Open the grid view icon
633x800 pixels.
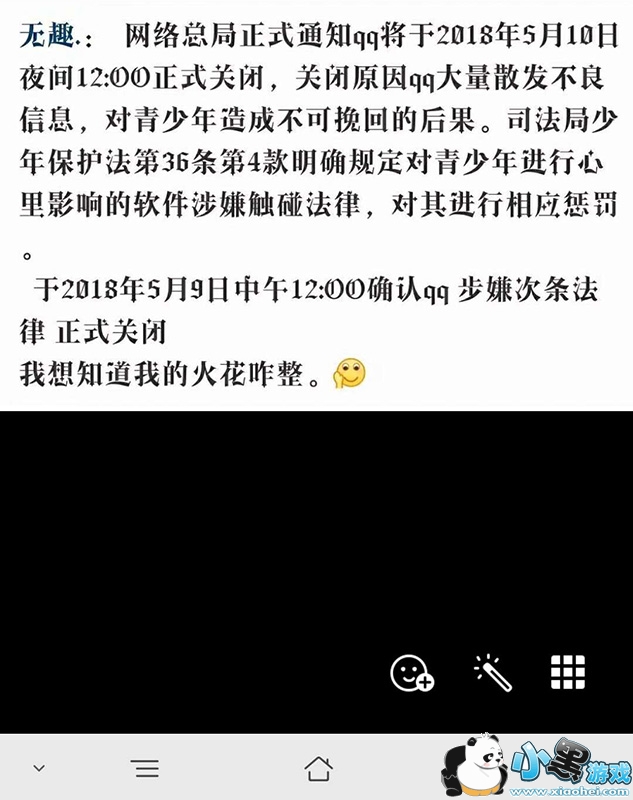pyautogui.click(x=568, y=672)
